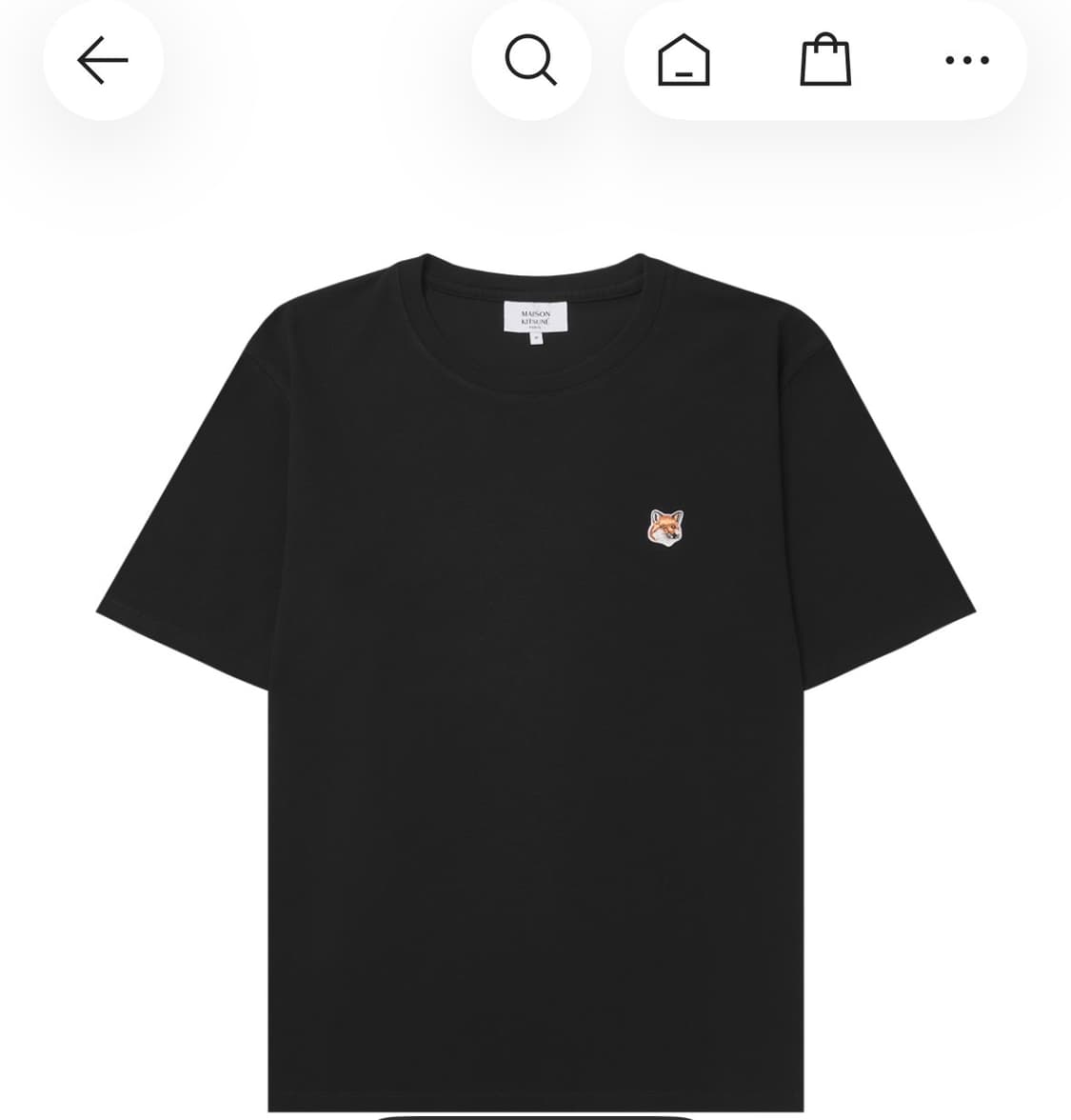Open the bag icon to view cart items

tap(826, 60)
